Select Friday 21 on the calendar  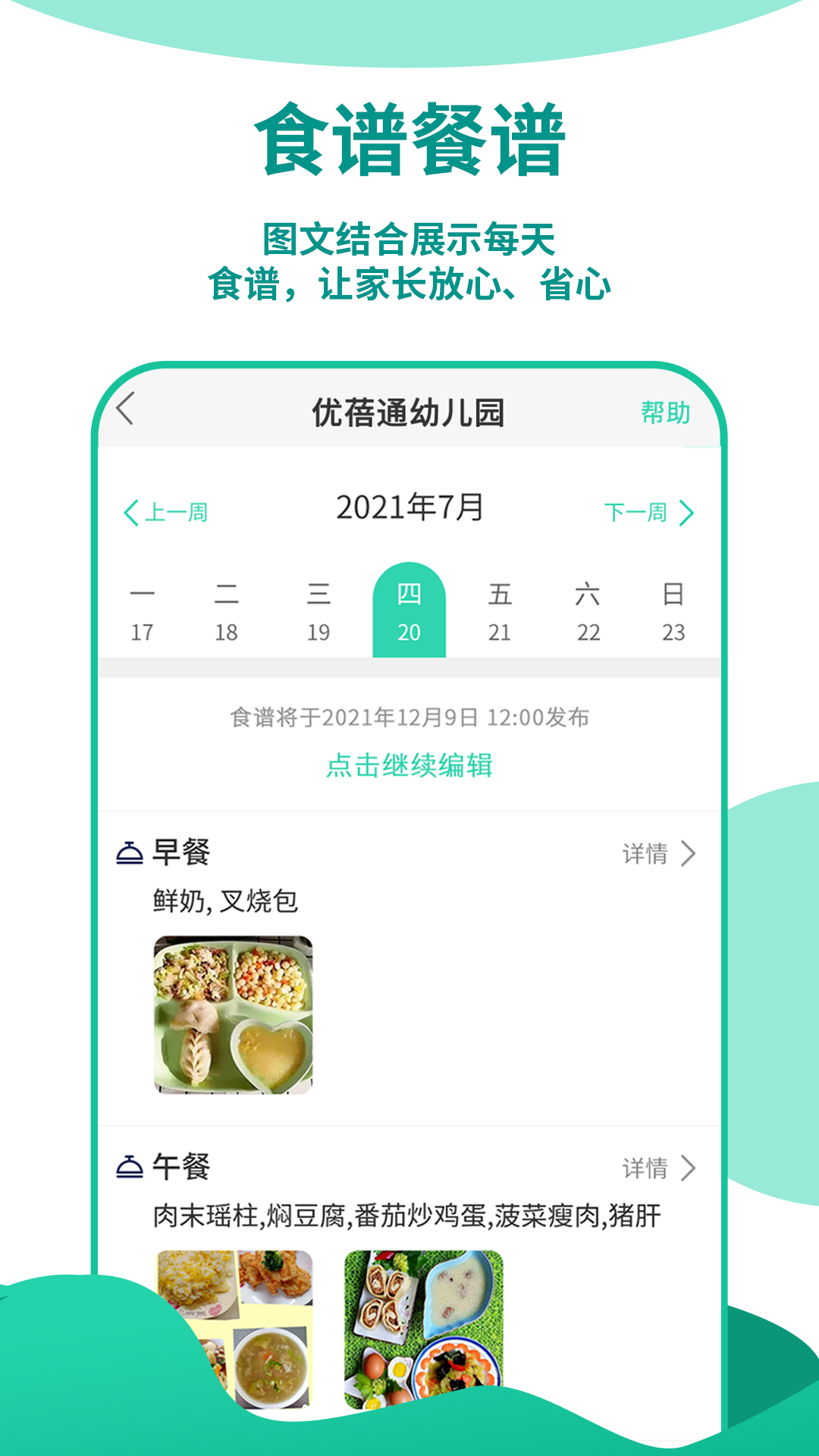(x=500, y=610)
